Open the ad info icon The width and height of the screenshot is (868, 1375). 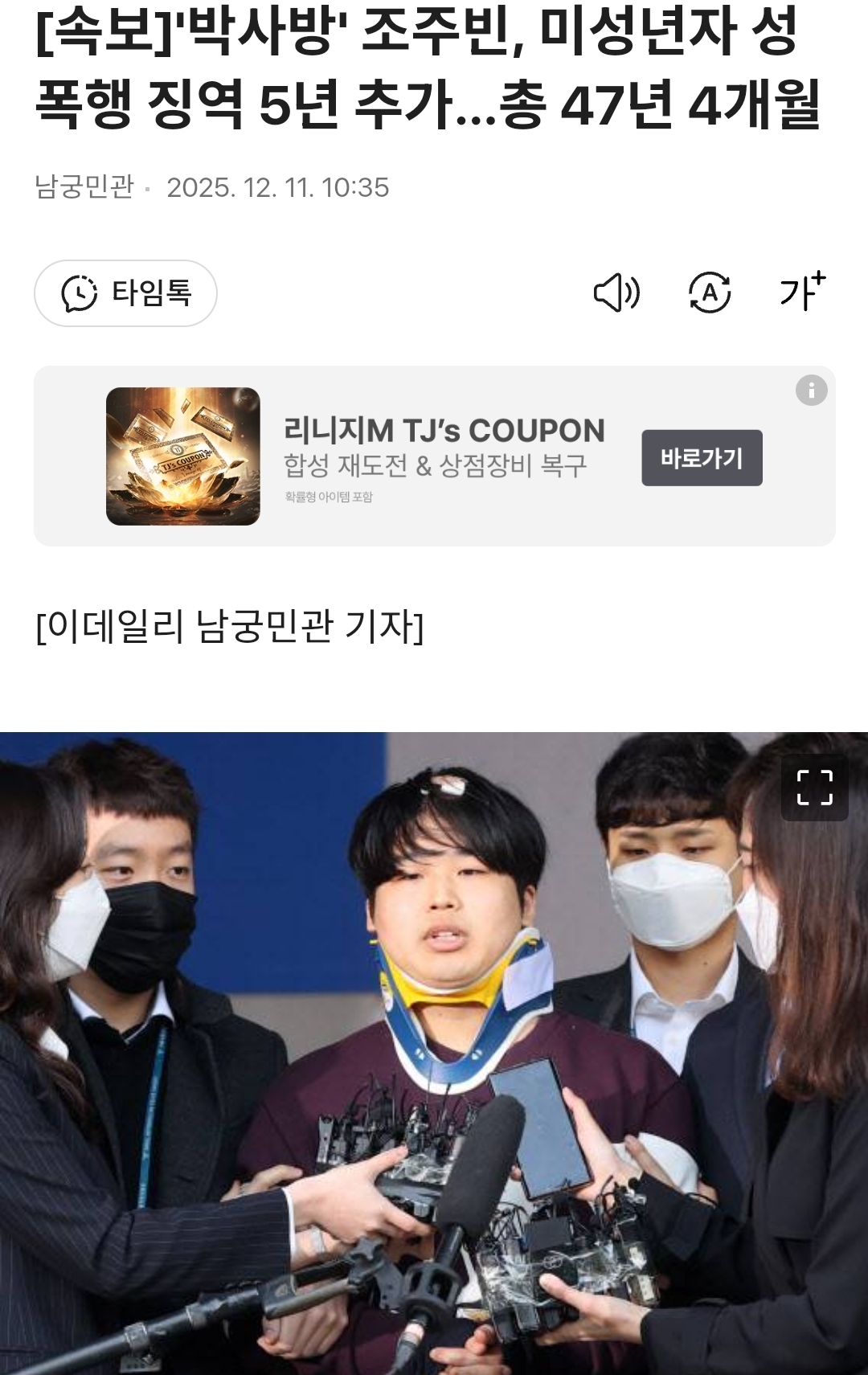(x=811, y=391)
